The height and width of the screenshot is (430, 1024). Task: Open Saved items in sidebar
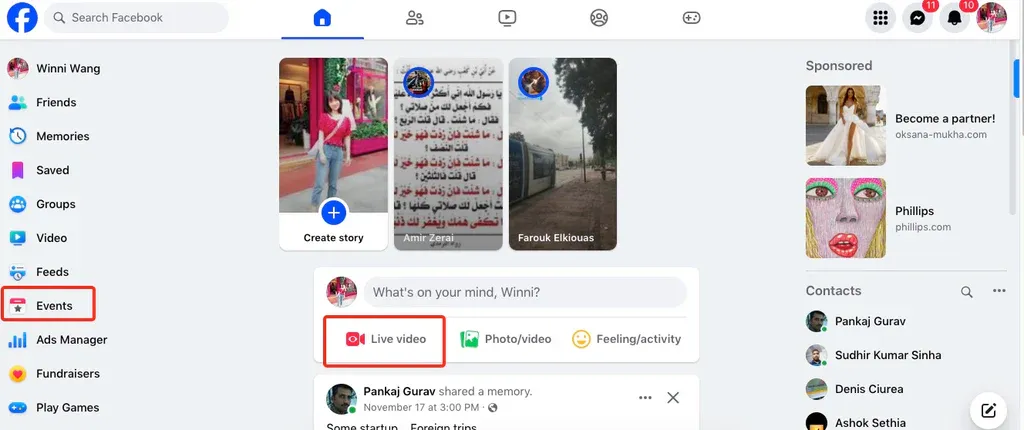point(50,170)
